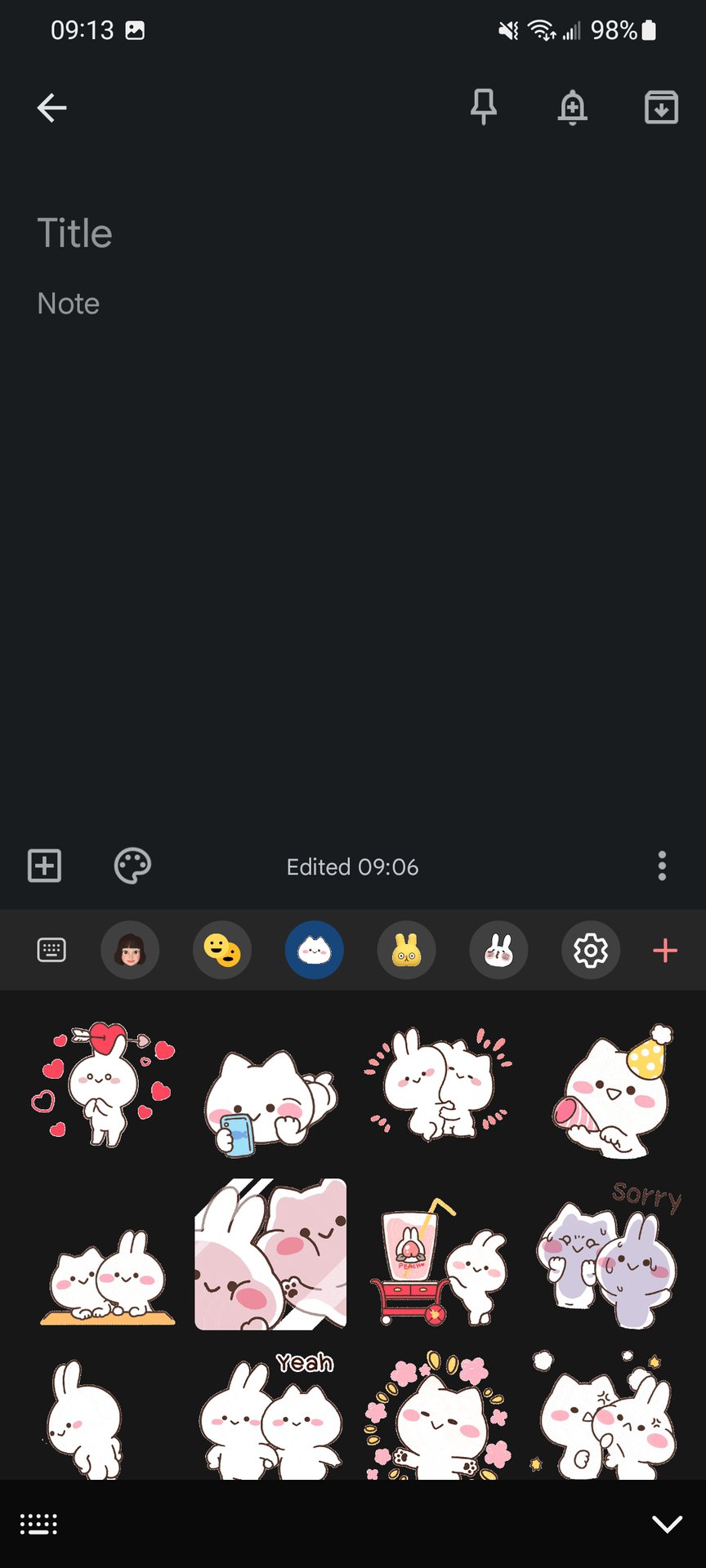This screenshot has width=706, height=1568.
Task: Archive this note
Action: pyautogui.click(x=661, y=107)
